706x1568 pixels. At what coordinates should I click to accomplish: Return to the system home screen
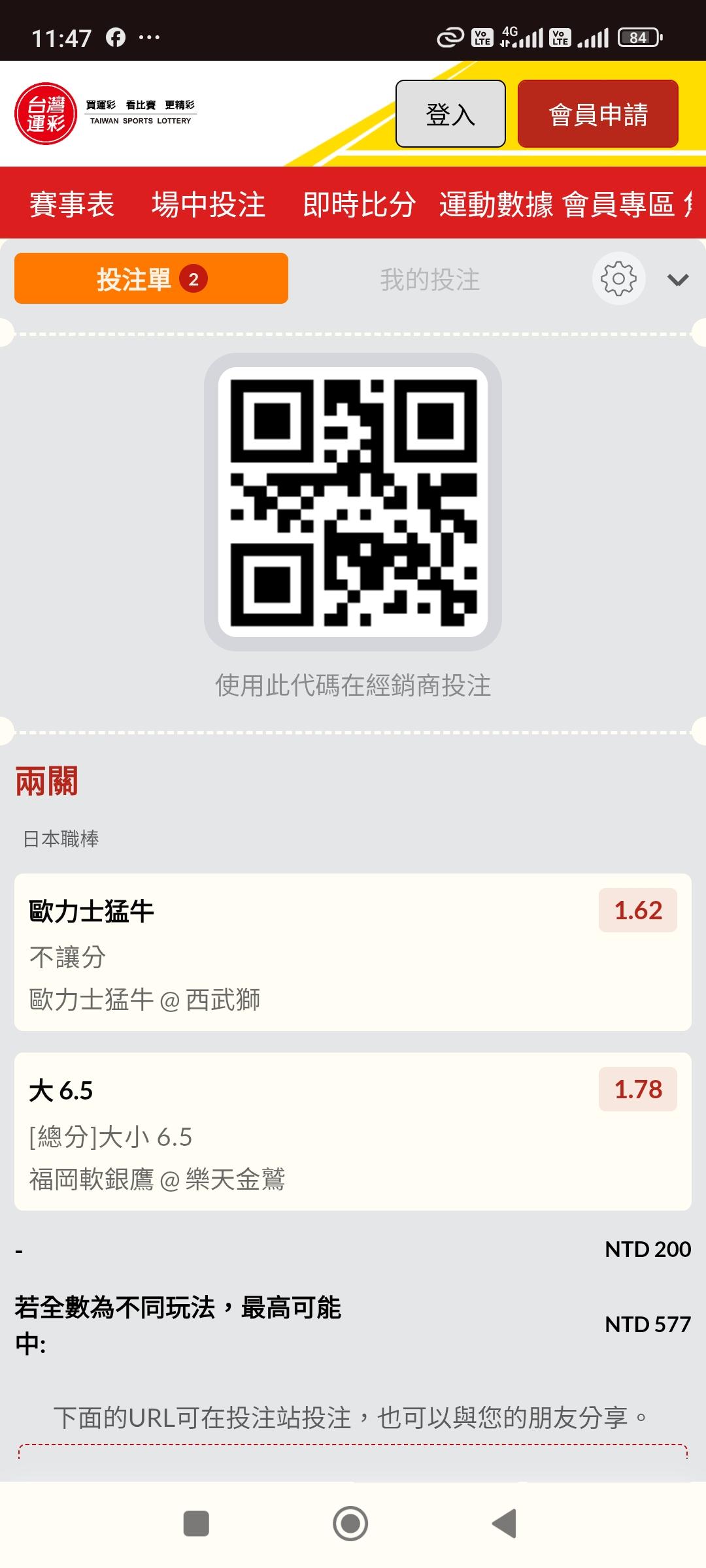coord(350,1524)
